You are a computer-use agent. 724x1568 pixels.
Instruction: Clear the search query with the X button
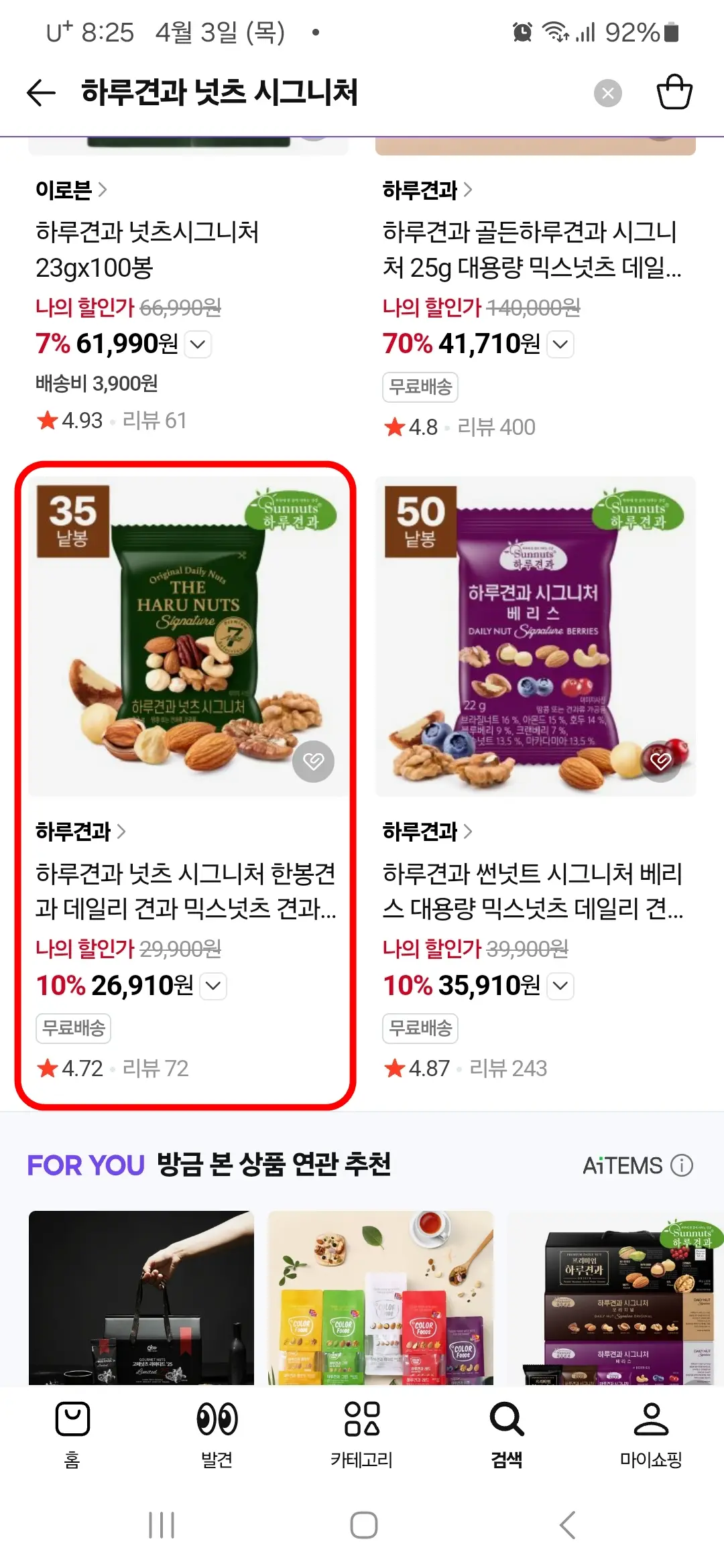[x=607, y=92]
